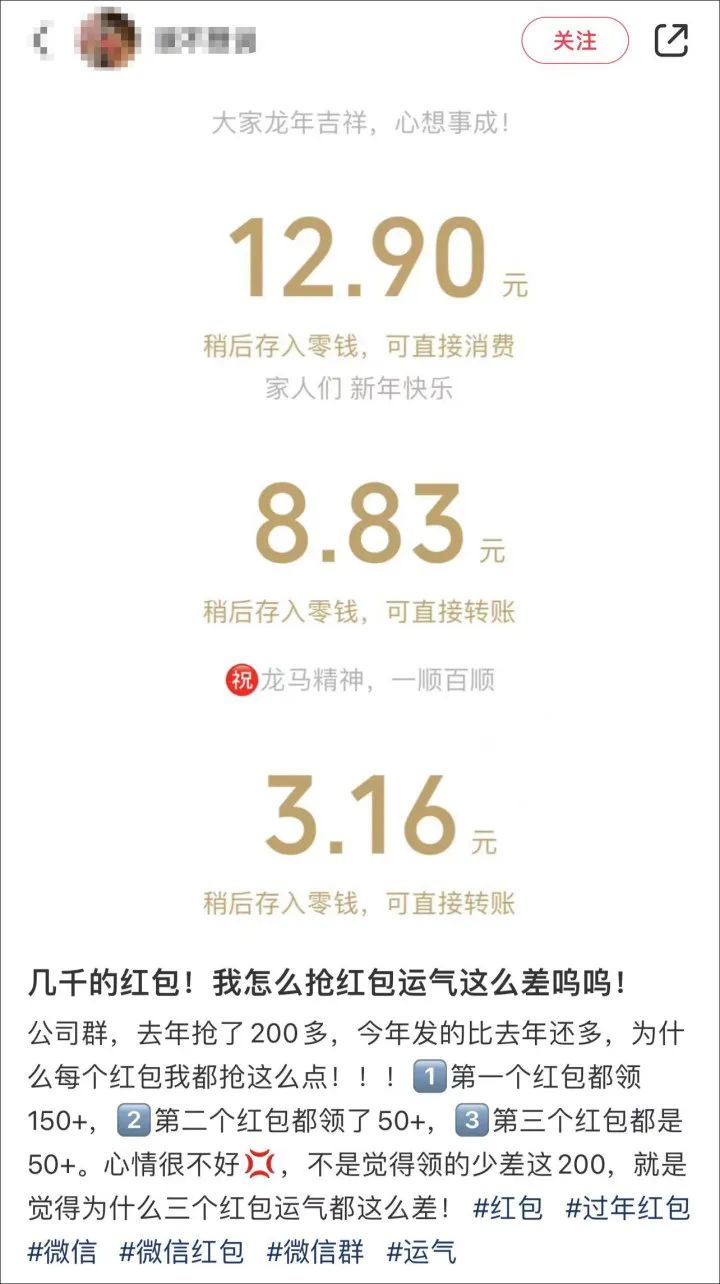Image resolution: width=720 pixels, height=1284 pixels.
Task: Share this post via the share icon
Action: coord(671,41)
